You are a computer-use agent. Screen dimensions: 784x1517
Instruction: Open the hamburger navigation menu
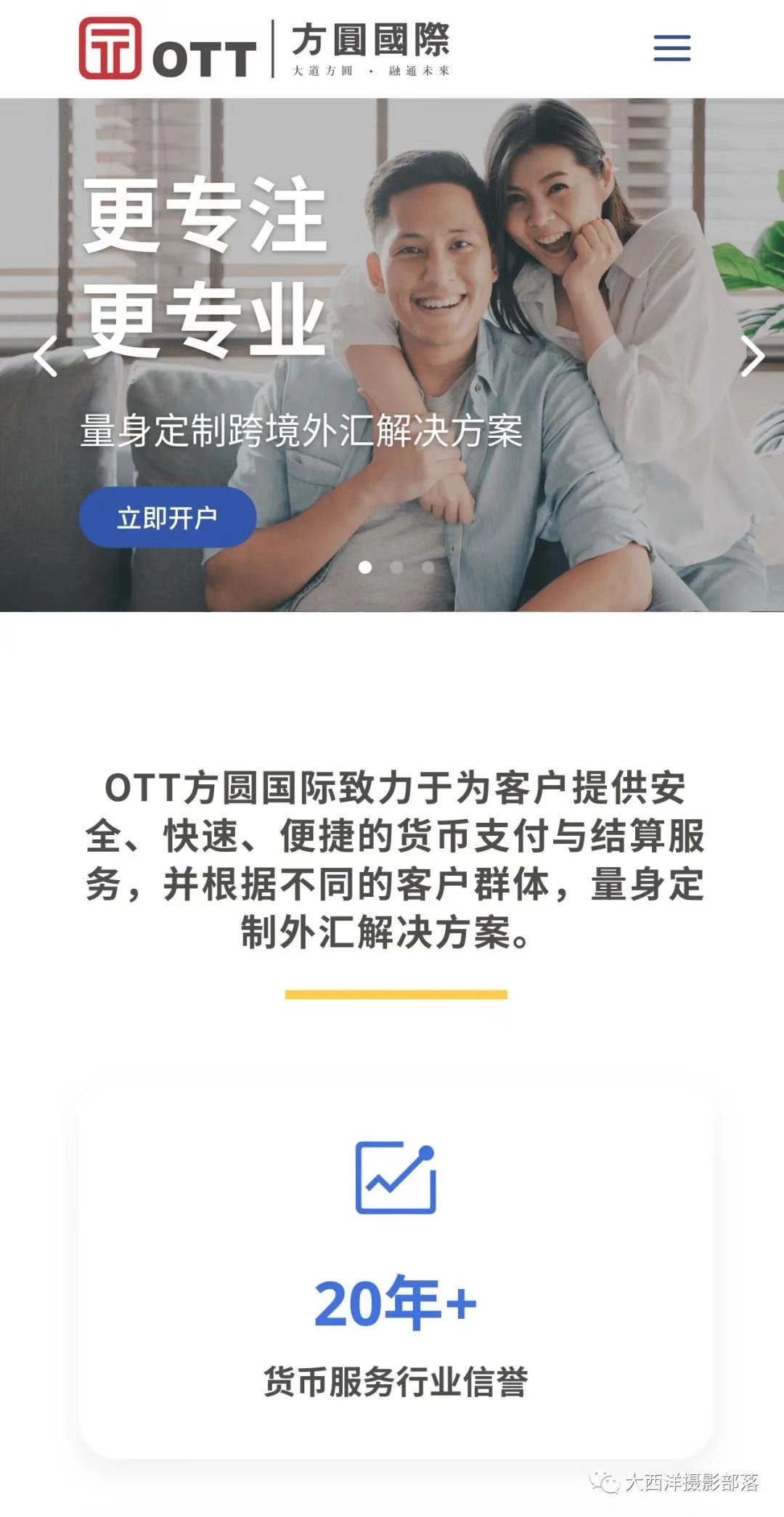coord(671,48)
